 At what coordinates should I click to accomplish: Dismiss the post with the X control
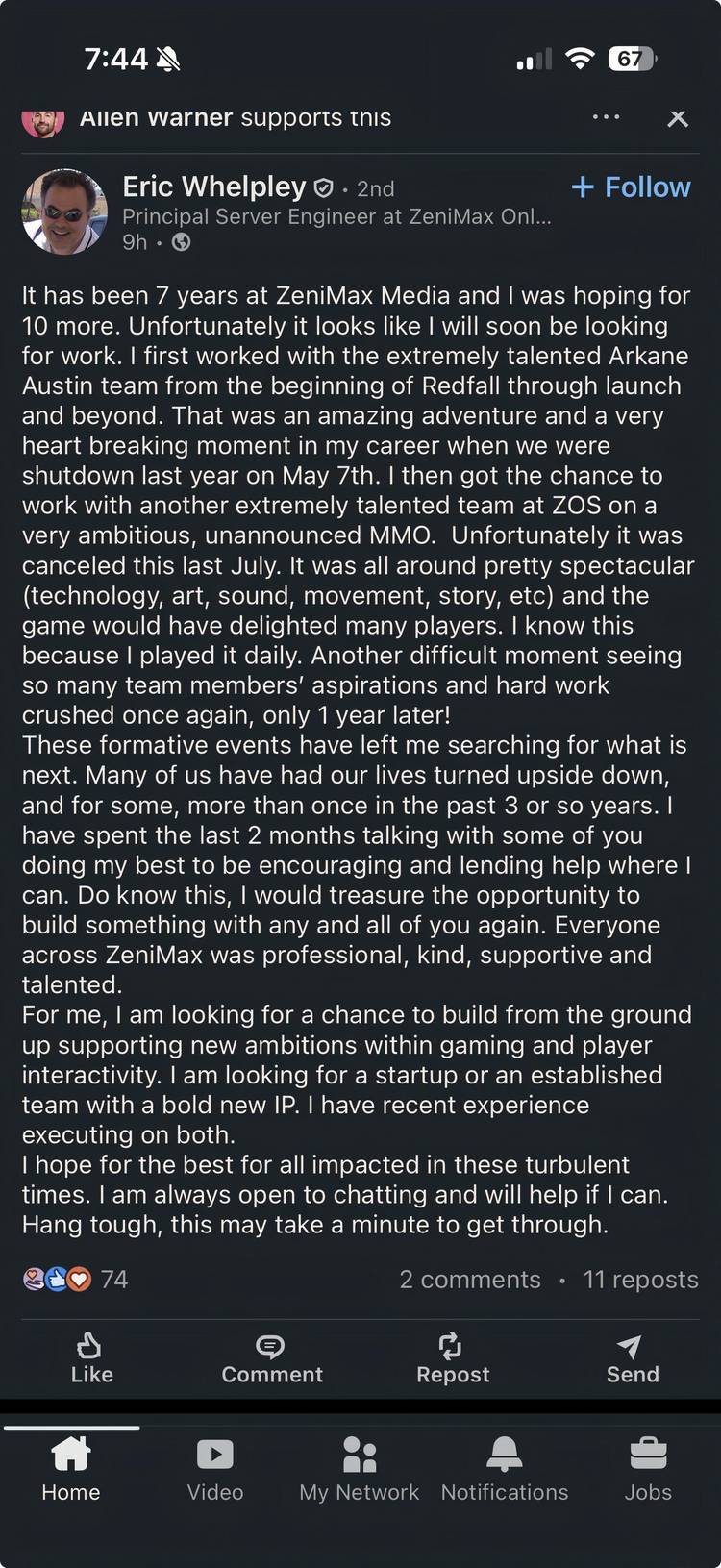click(678, 118)
